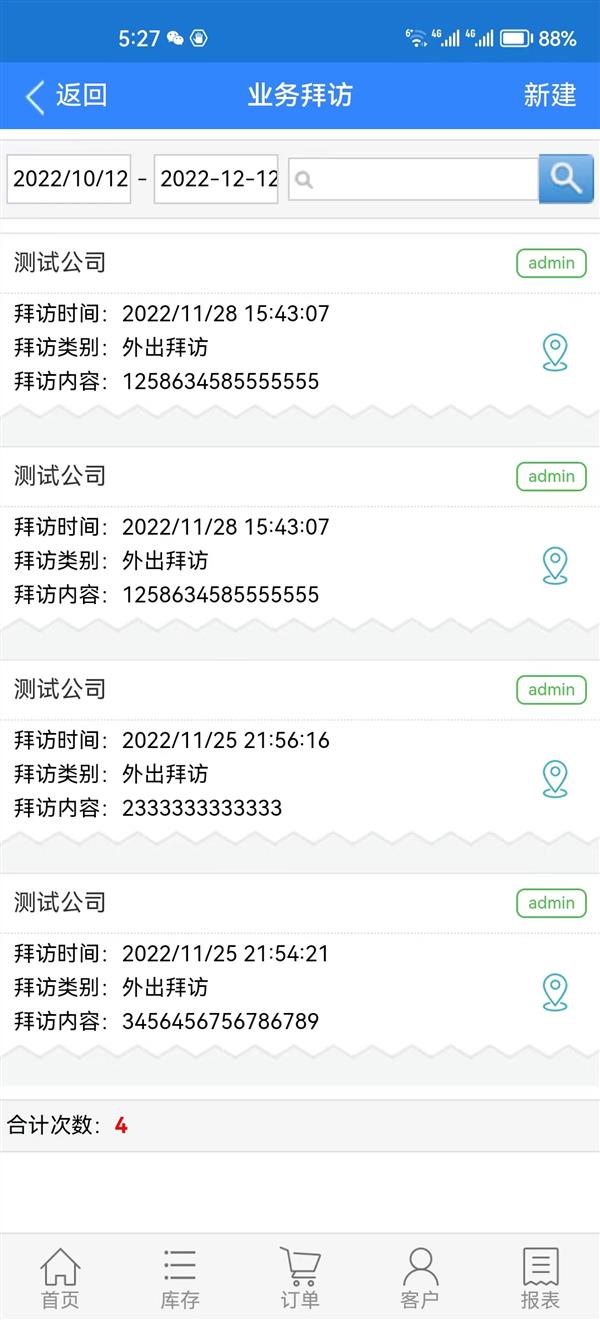Create a new visit with 新建
600x1320 pixels.
(550, 95)
